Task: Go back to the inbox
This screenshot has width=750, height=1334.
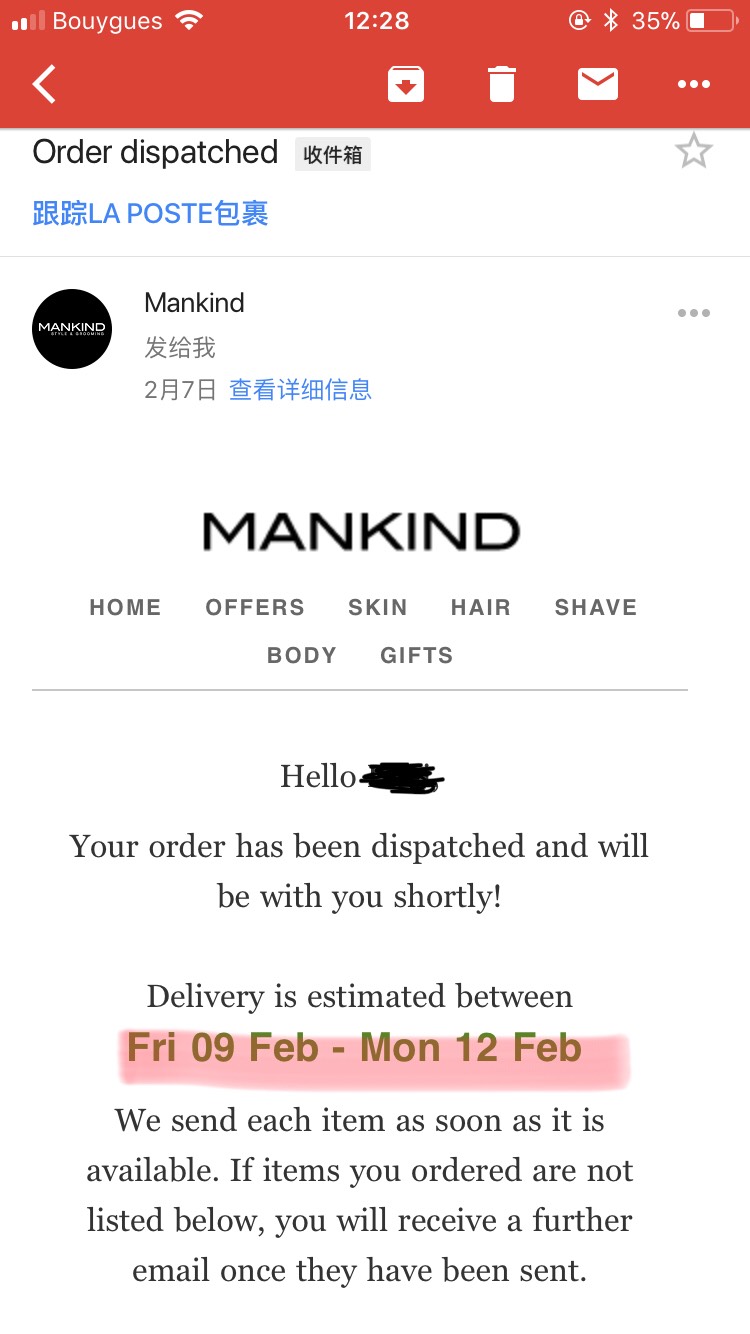Action: (x=44, y=84)
